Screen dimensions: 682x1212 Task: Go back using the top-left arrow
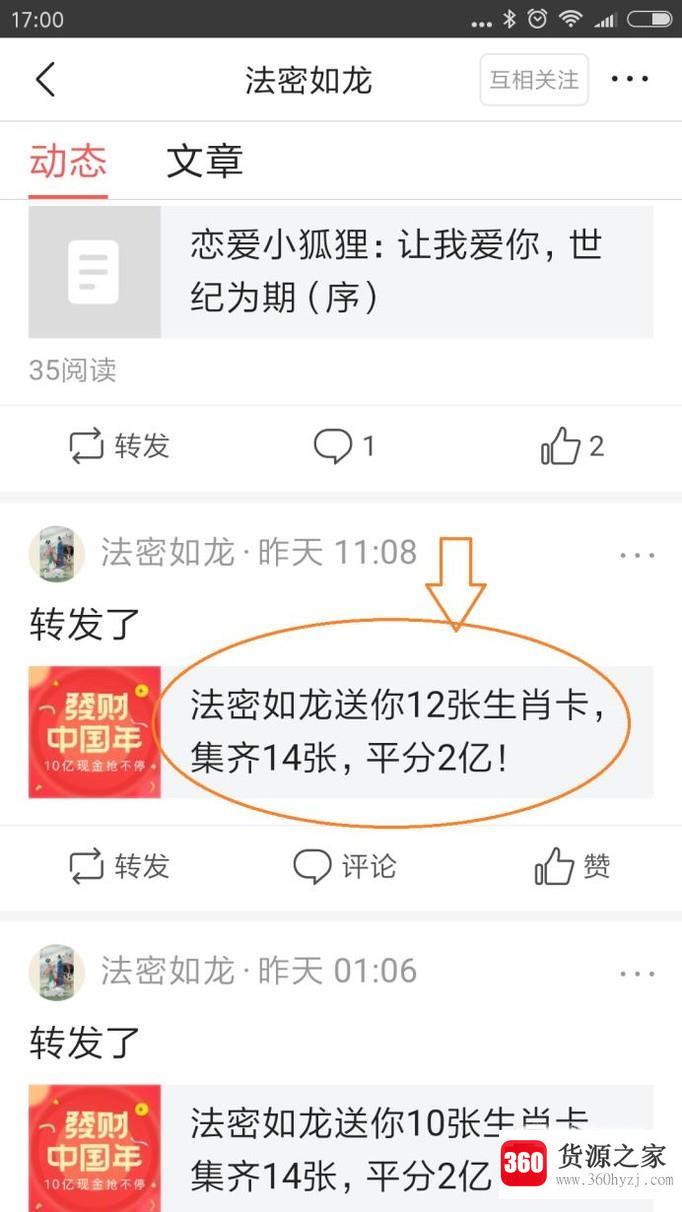point(45,80)
